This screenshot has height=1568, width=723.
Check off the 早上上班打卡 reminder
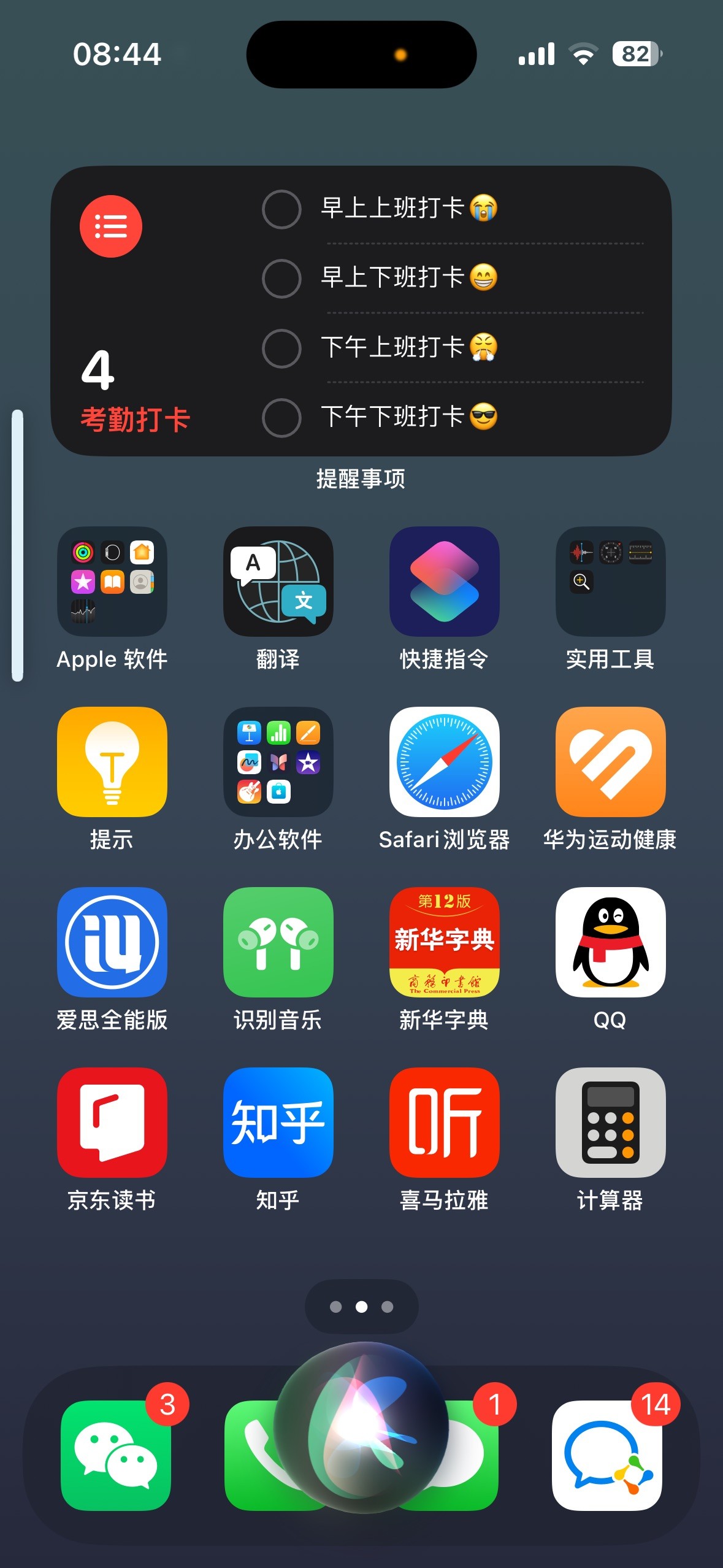[x=281, y=209]
